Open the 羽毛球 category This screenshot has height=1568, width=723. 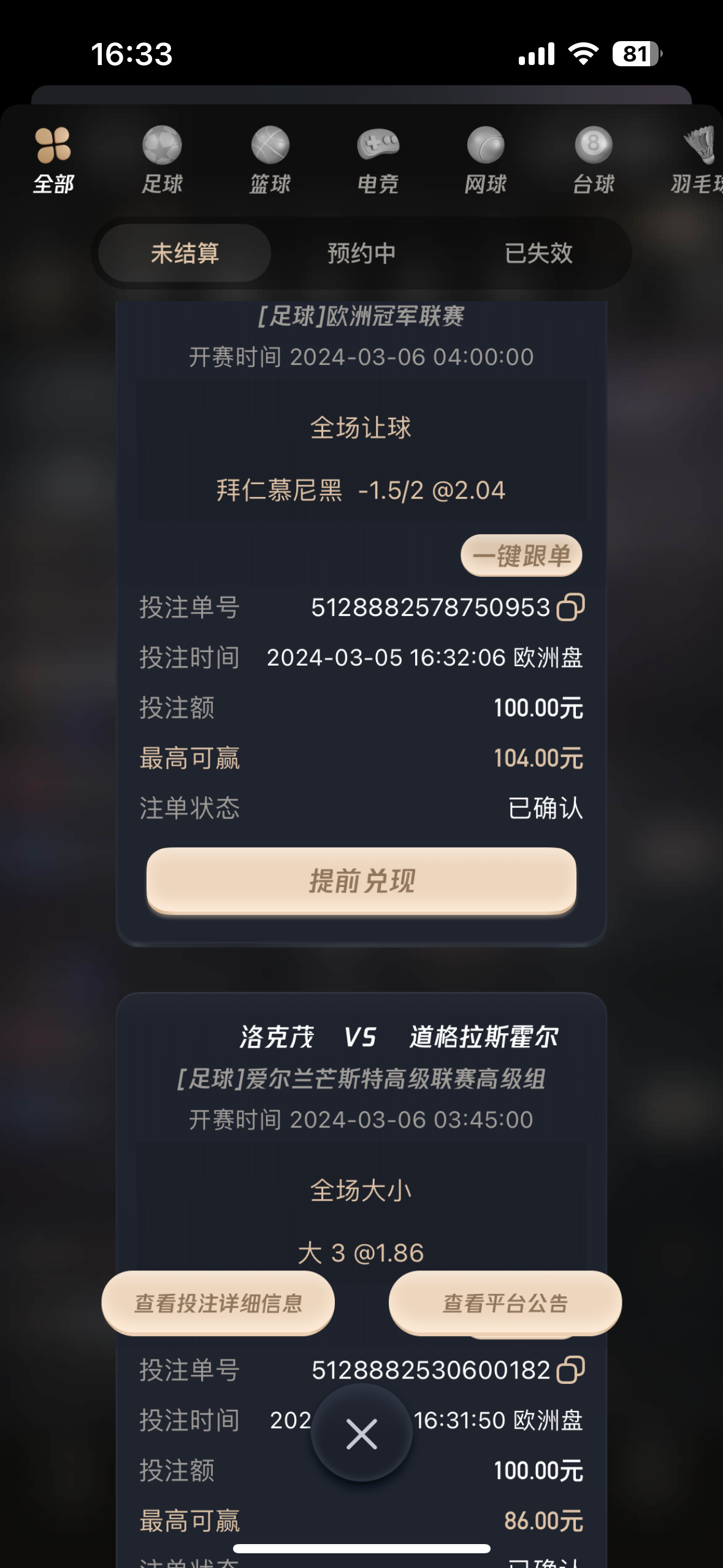pyautogui.click(x=698, y=161)
